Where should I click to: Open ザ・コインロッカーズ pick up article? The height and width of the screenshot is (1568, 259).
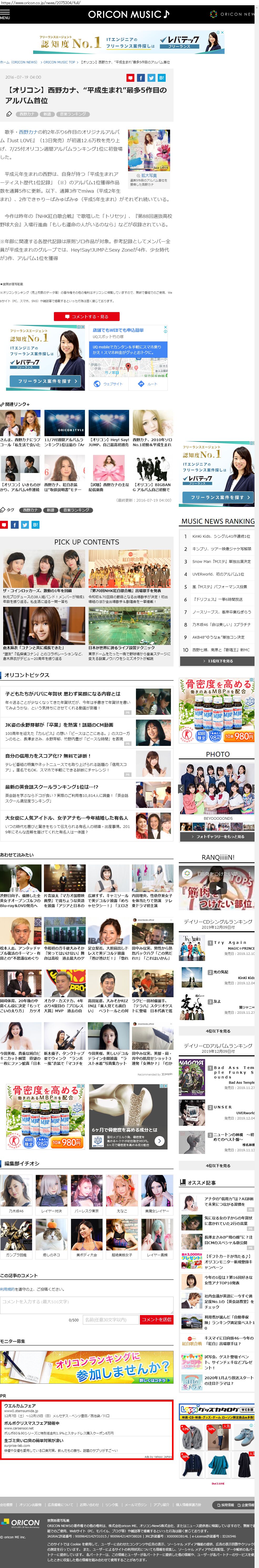pos(43,572)
